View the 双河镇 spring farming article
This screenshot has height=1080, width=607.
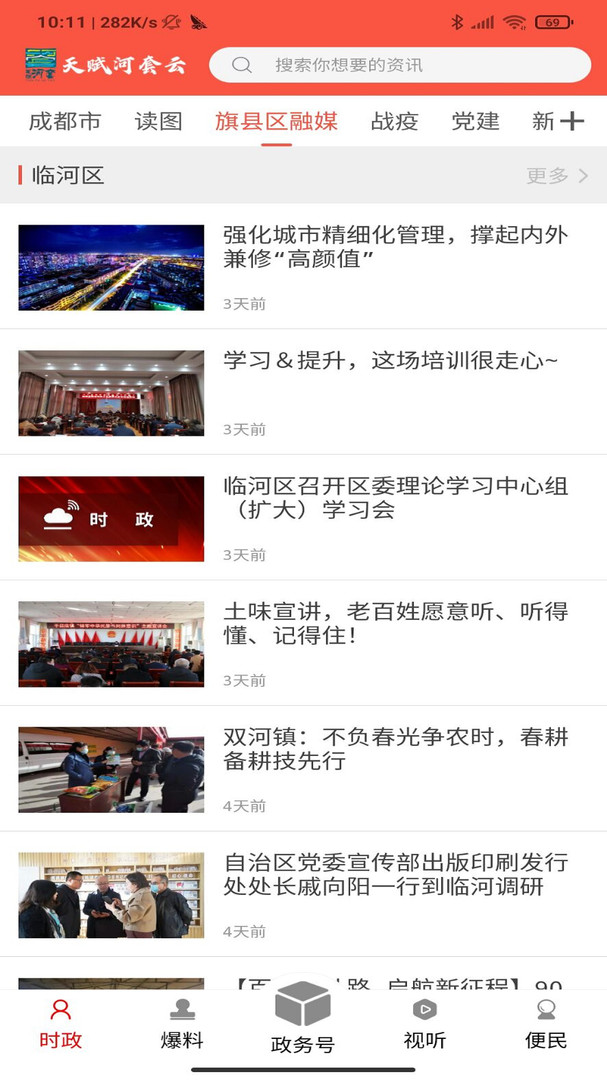pos(395,749)
